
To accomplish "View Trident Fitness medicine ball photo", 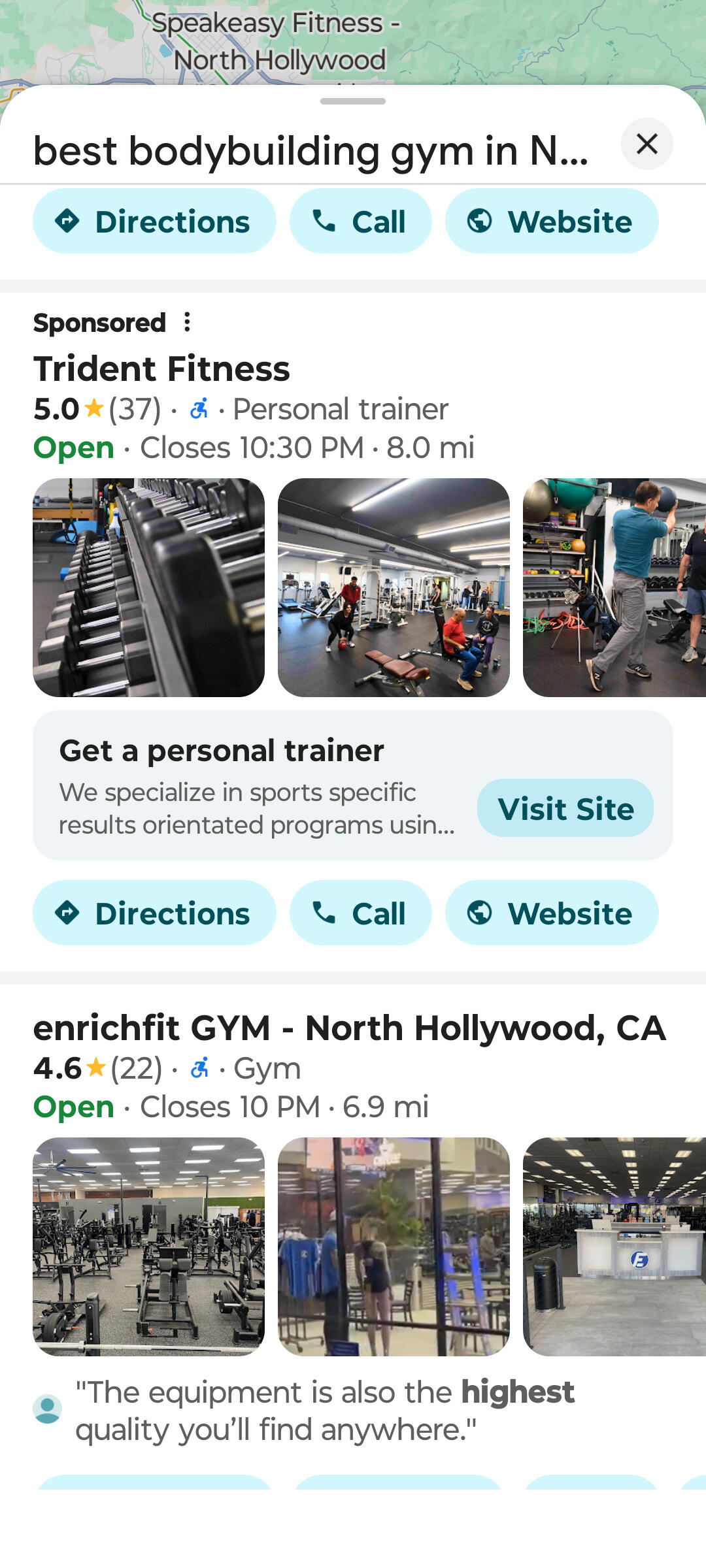I will [614, 587].
